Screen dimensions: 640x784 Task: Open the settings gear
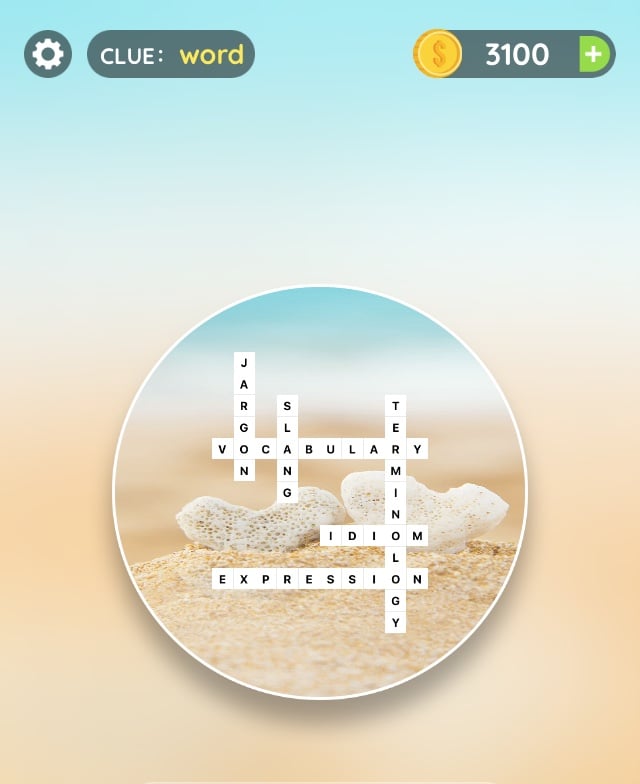coord(48,54)
